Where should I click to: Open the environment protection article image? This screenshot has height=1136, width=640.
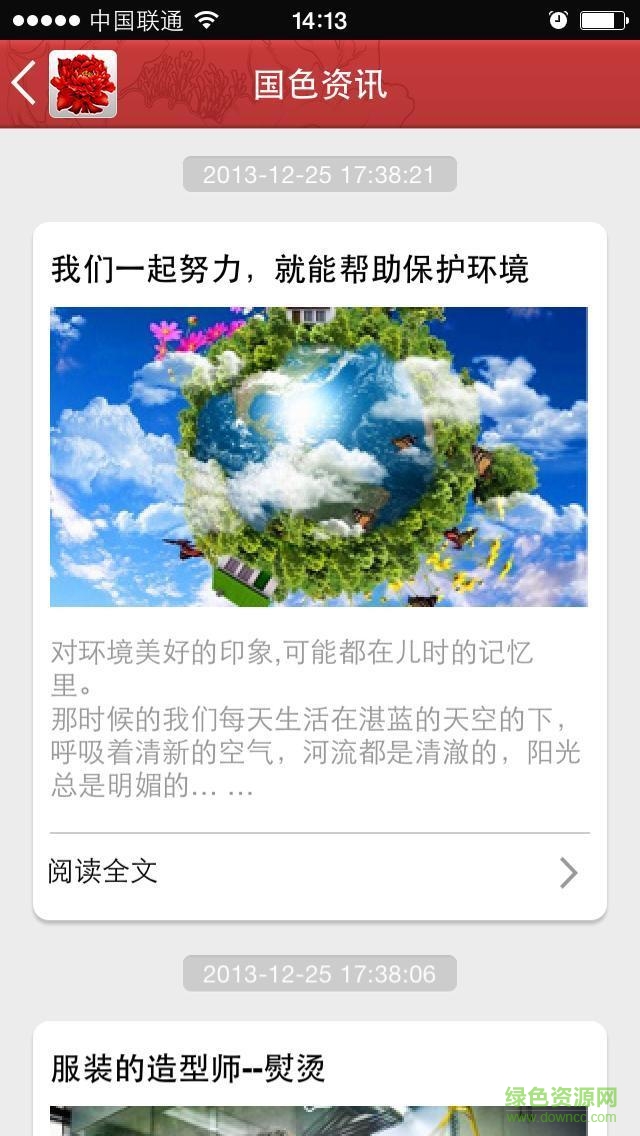point(319,457)
